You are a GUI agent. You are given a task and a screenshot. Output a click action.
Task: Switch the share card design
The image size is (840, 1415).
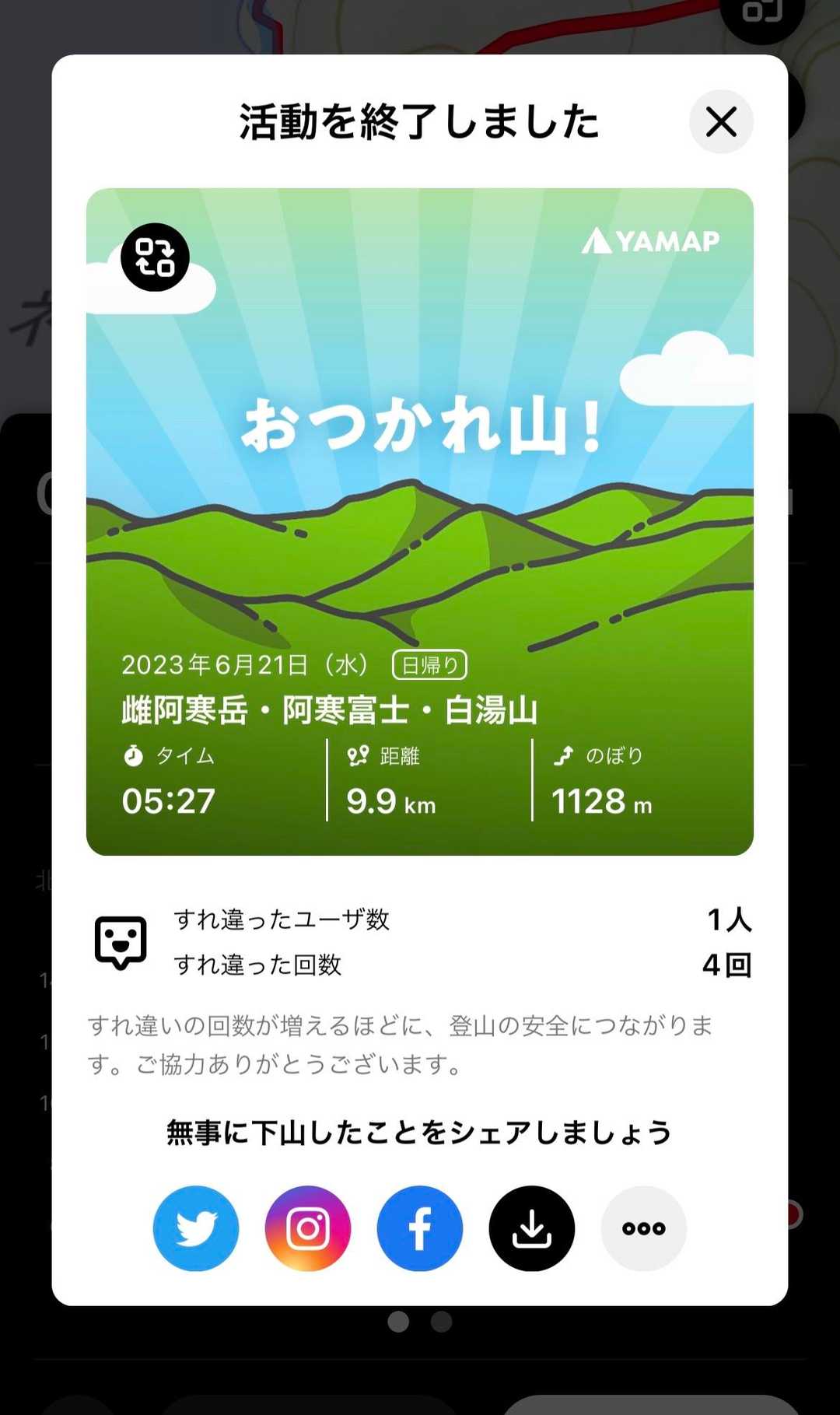point(155,257)
